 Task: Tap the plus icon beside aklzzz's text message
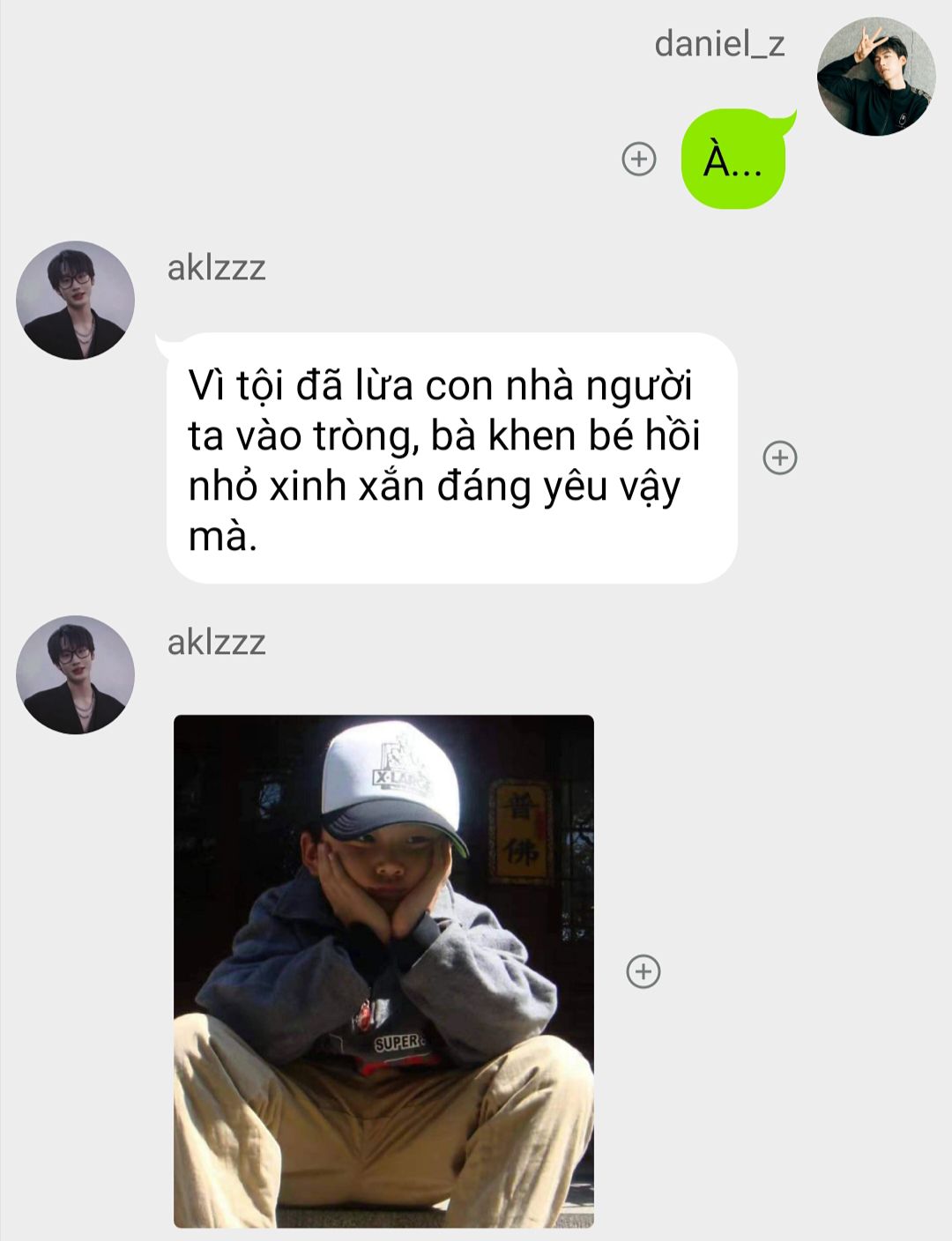point(779,457)
